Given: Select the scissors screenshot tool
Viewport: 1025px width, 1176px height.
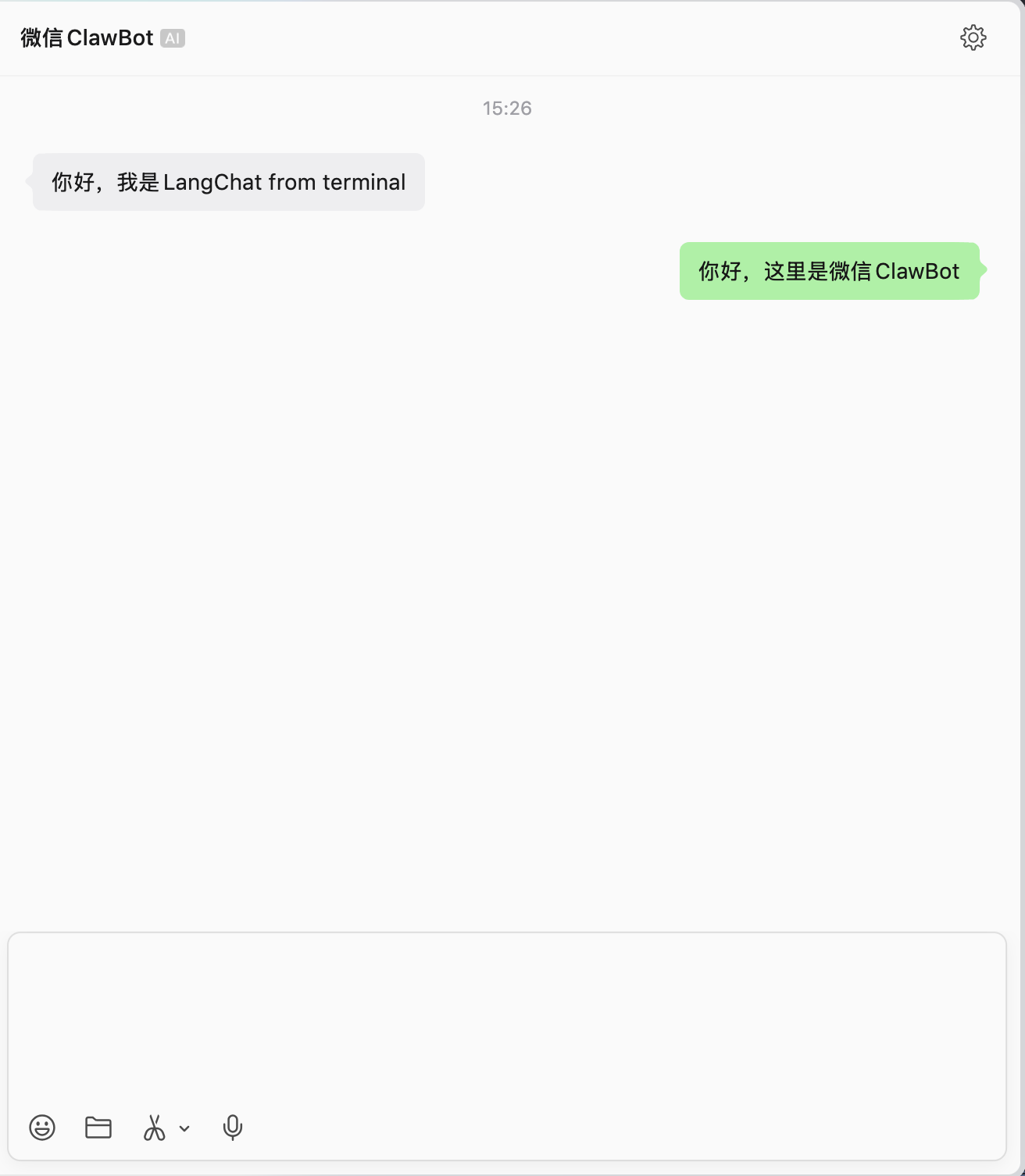Looking at the screenshot, I should click(154, 1128).
